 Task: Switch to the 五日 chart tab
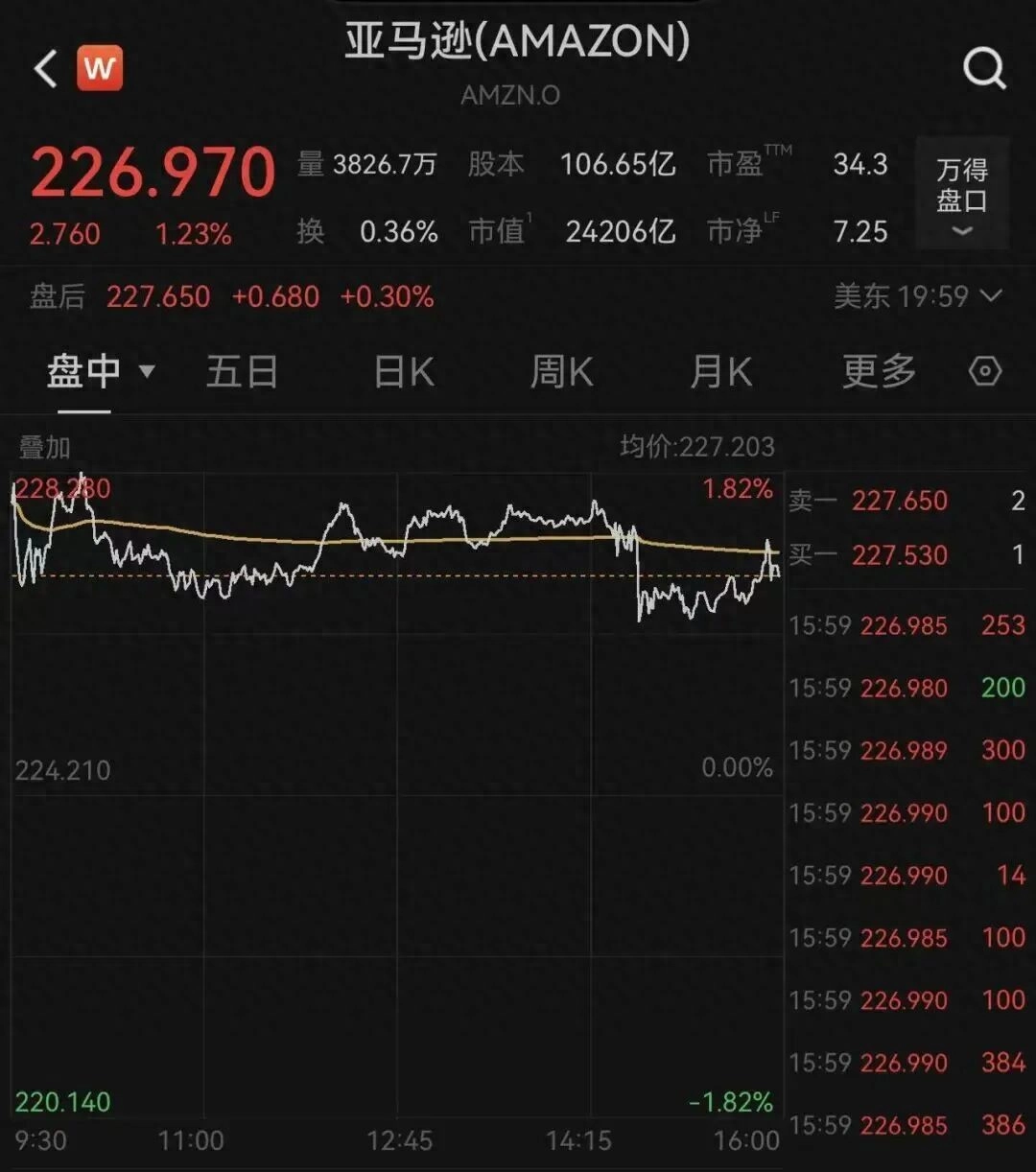coord(241,372)
